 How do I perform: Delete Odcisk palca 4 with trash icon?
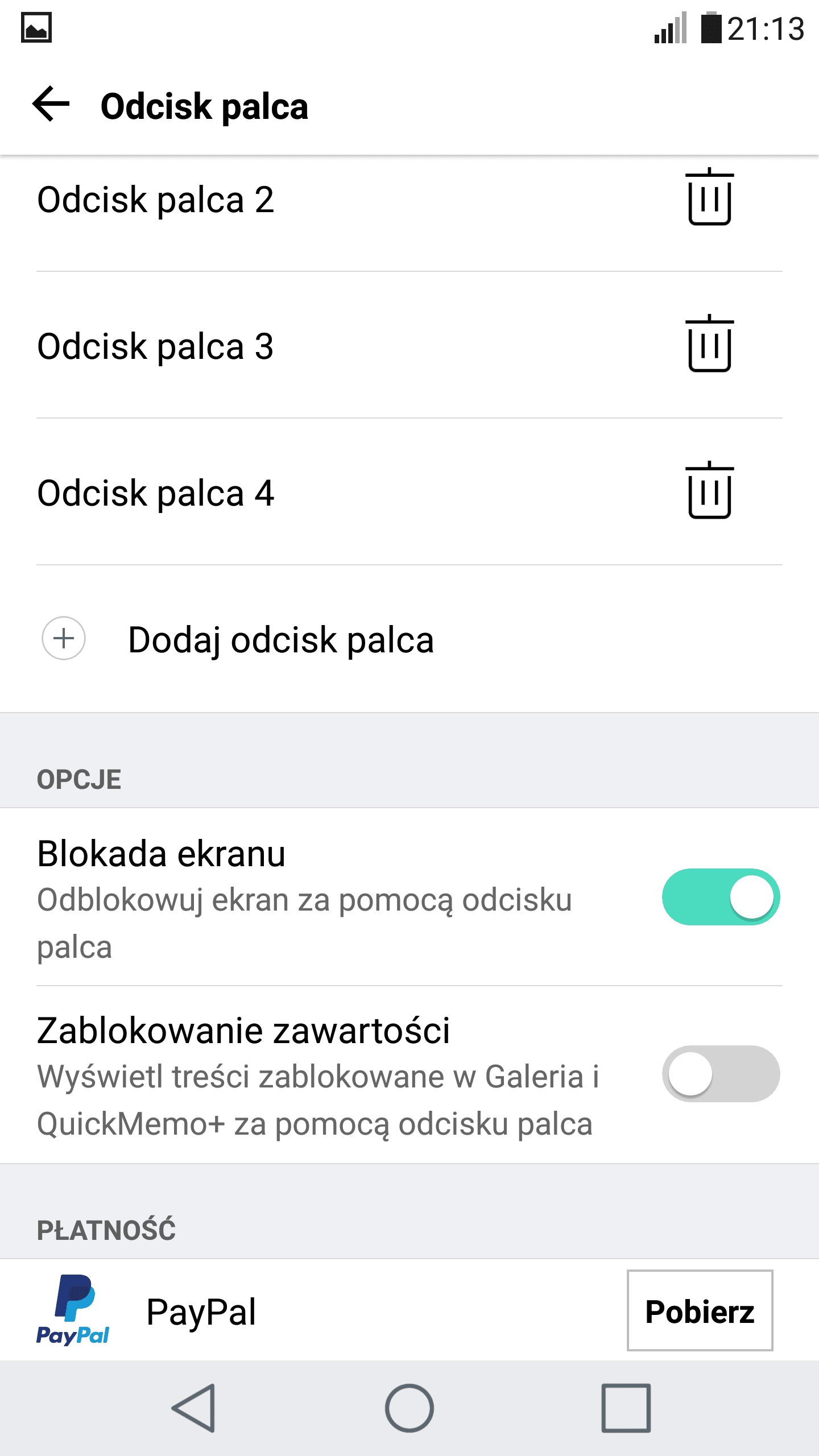click(x=709, y=490)
